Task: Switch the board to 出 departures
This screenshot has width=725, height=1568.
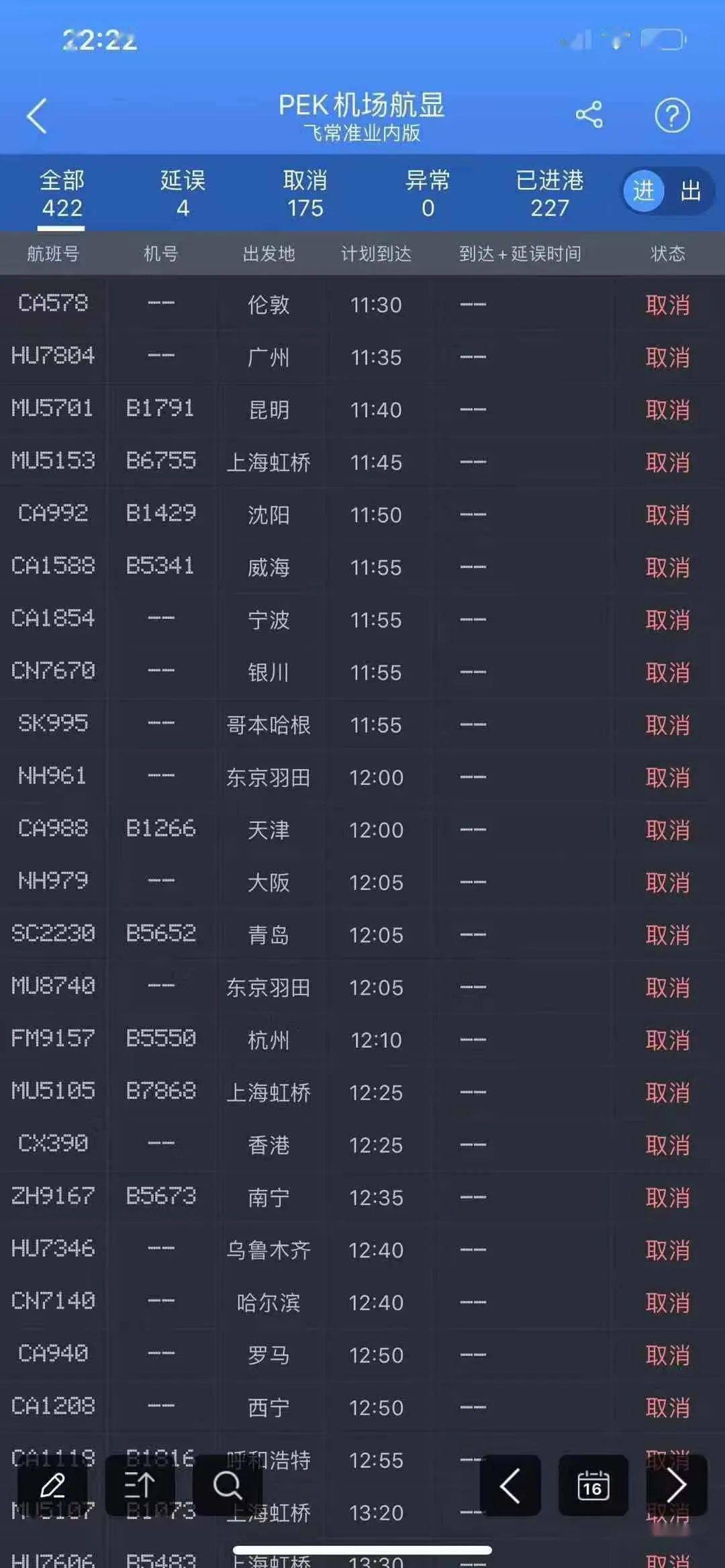Action: [691, 191]
